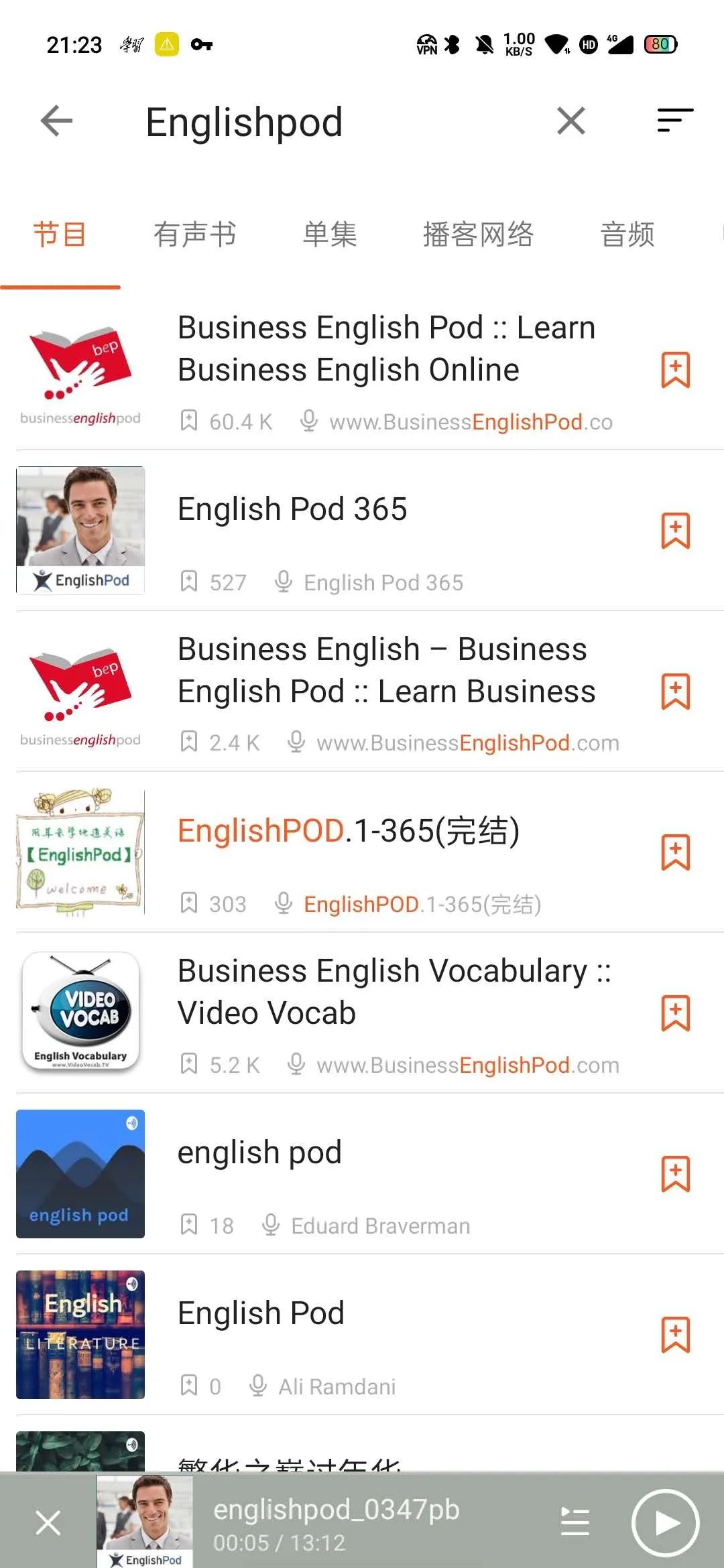
Task: Close the mini player
Action: point(48,1522)
